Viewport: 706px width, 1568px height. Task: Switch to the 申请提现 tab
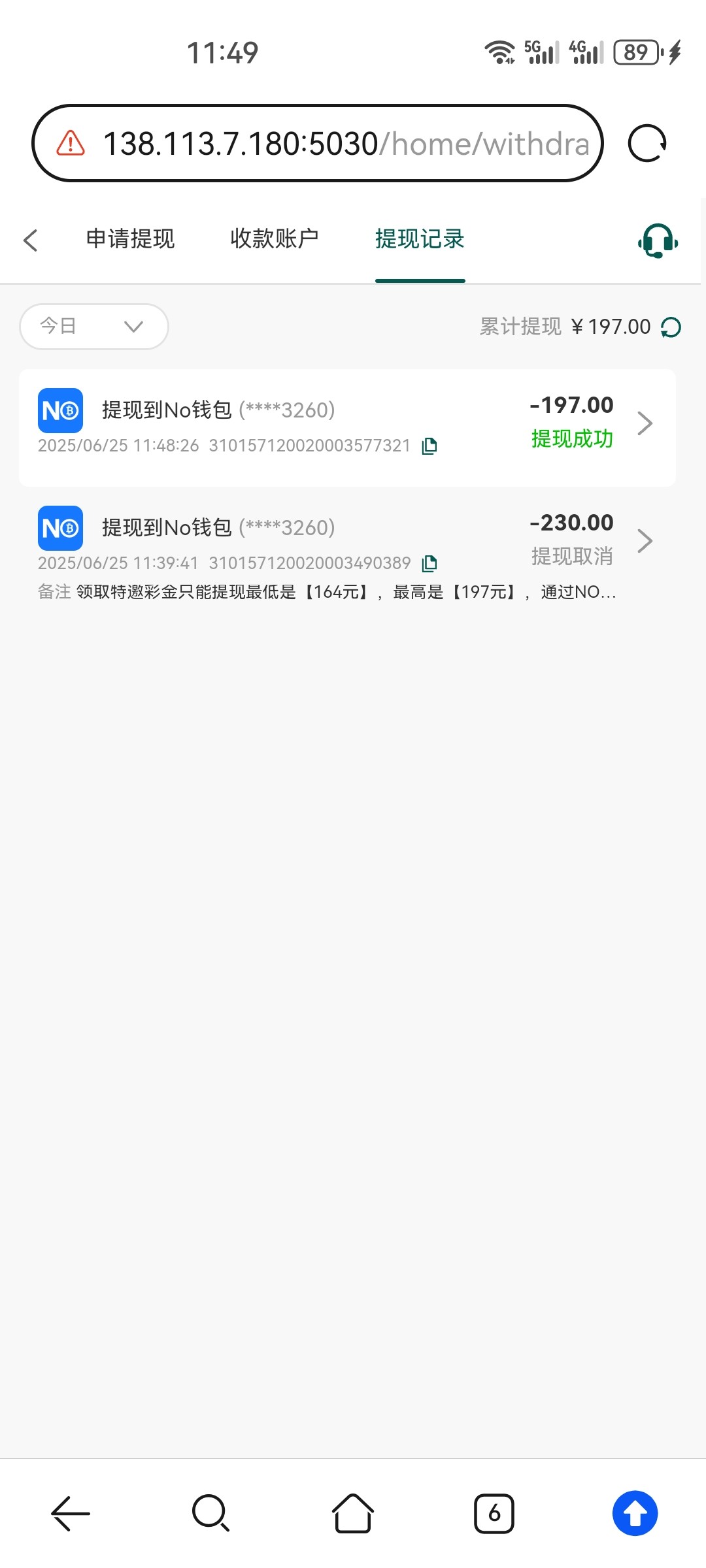[x=130, y=239]
